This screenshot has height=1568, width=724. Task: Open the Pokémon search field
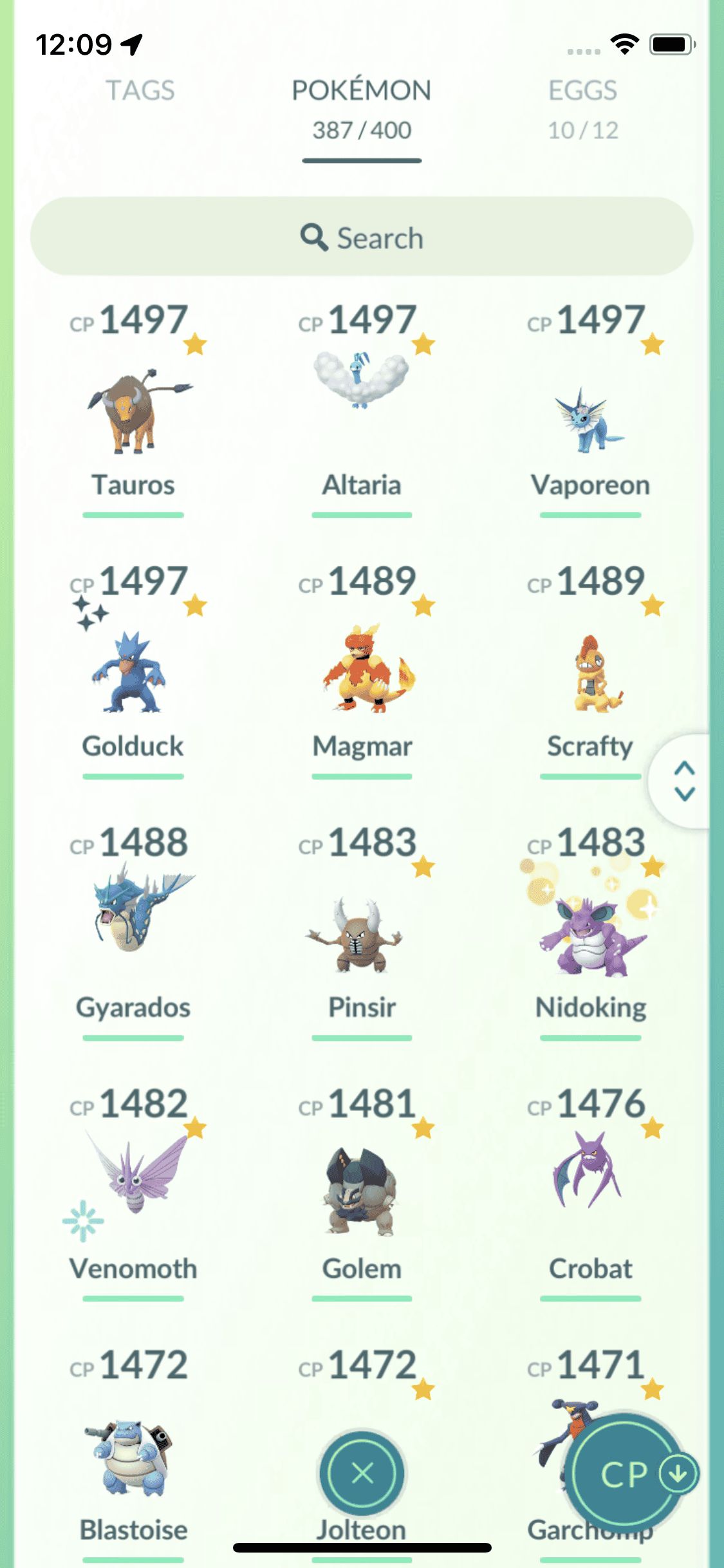click(x=362, y=238)
